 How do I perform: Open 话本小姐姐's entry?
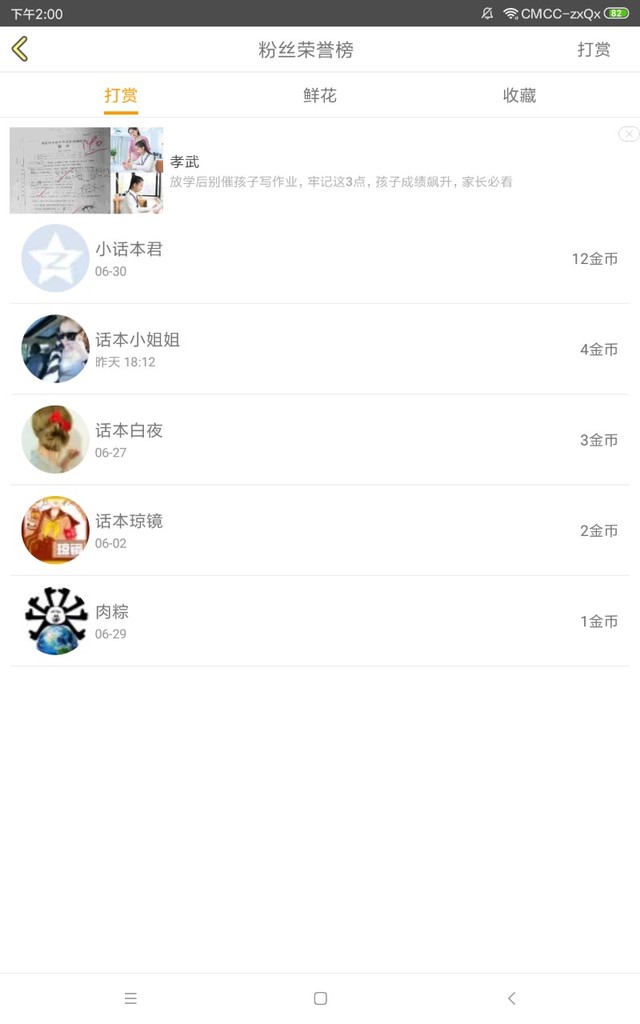point(320,349)
